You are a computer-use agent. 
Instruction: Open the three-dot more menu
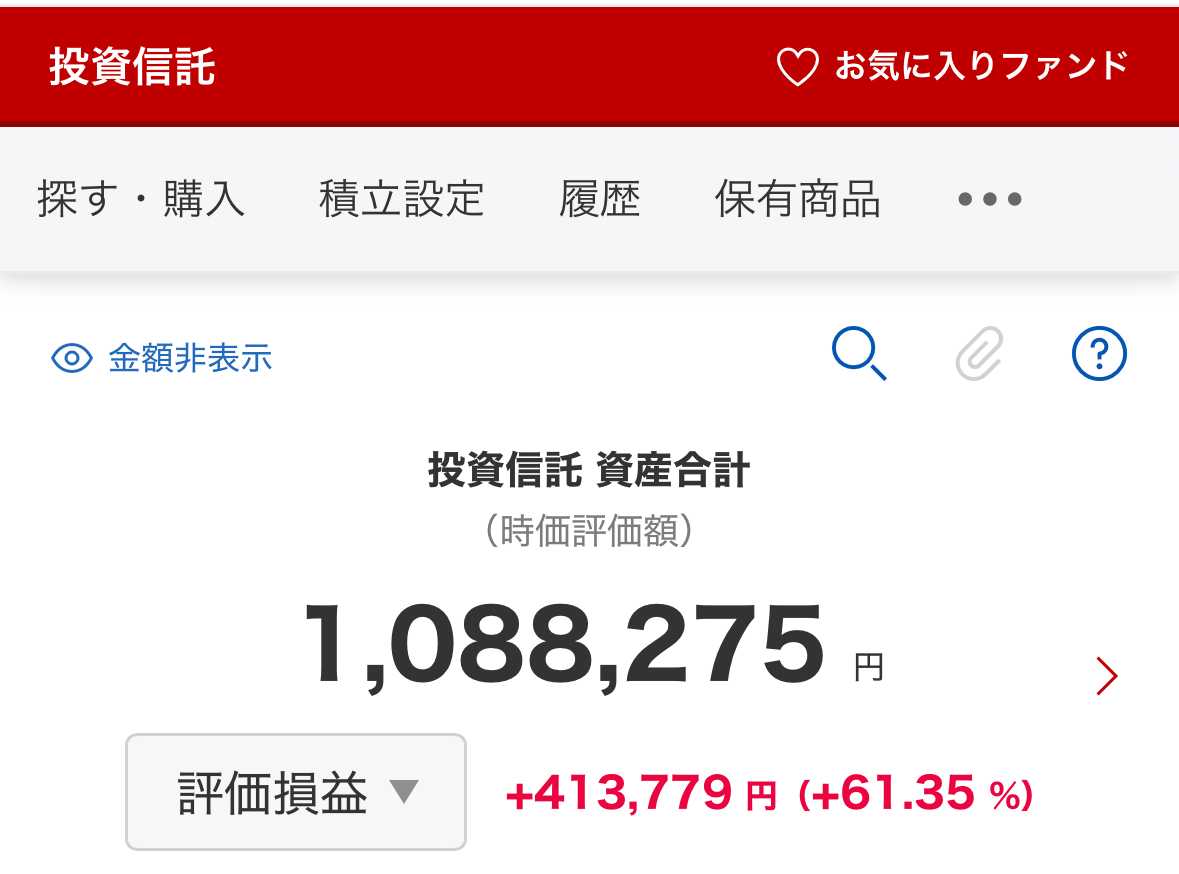coord(989,199)
